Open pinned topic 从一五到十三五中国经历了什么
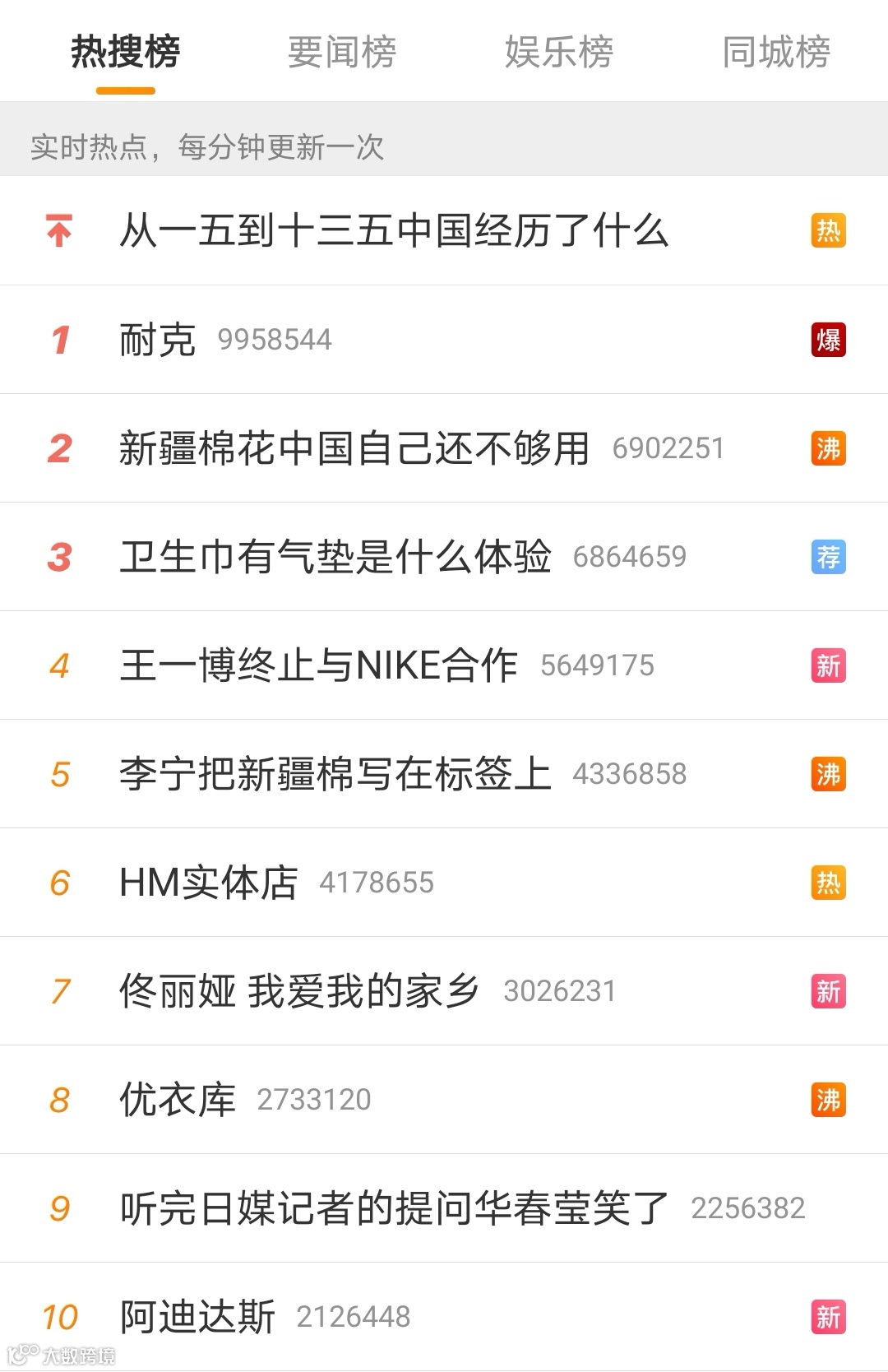 tap(444, 231)
